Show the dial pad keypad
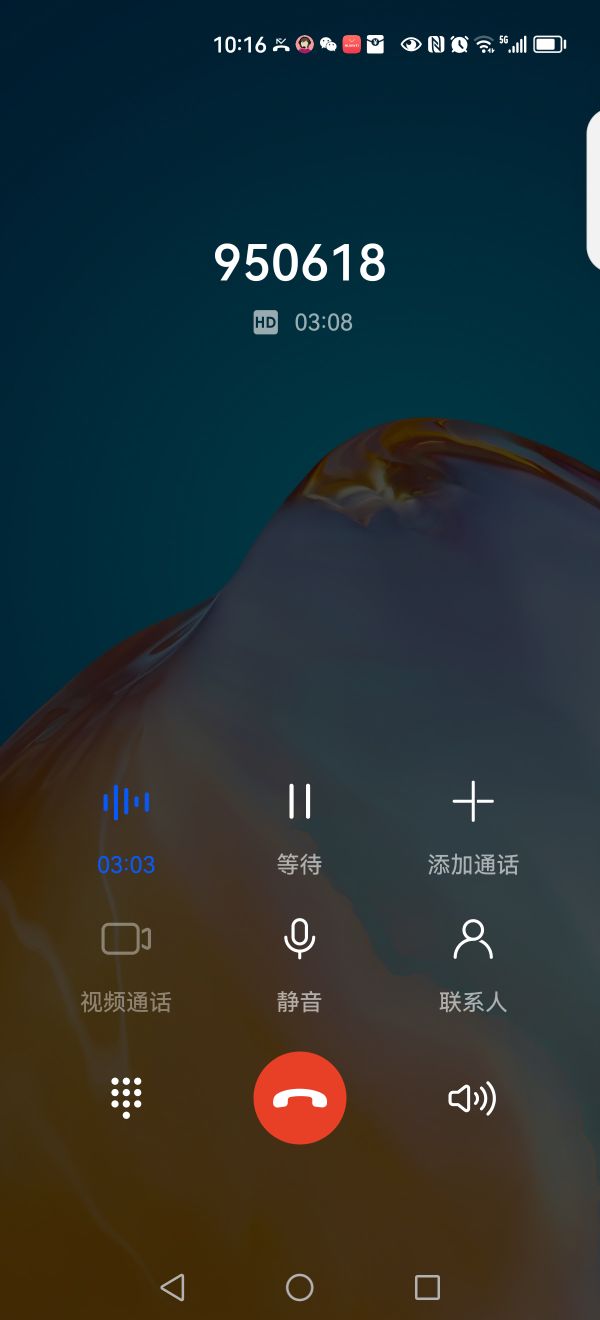Viewport: 600px width, 1320px height. click(x=126, y=1098)
